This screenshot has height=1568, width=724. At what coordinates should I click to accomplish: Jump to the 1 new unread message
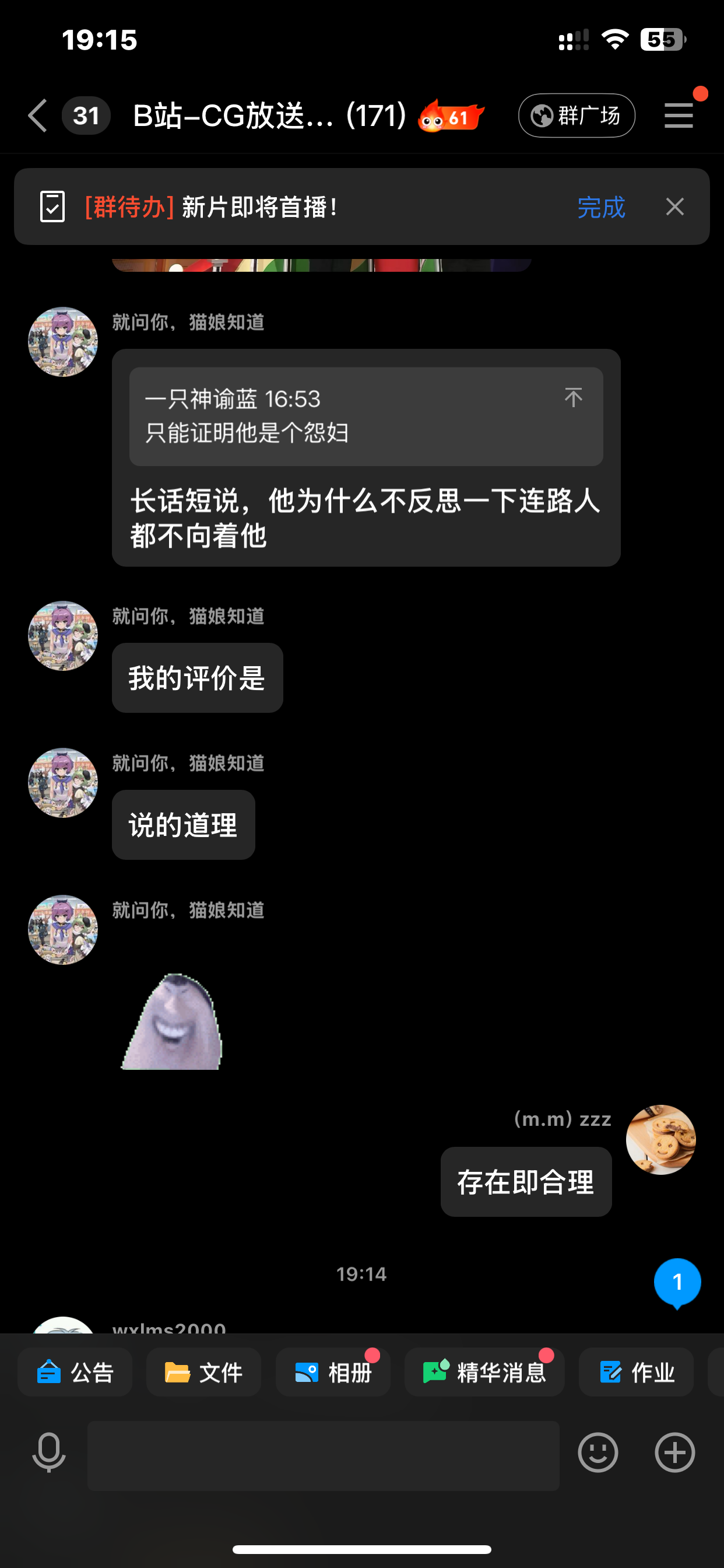[x=677, y=1282]
